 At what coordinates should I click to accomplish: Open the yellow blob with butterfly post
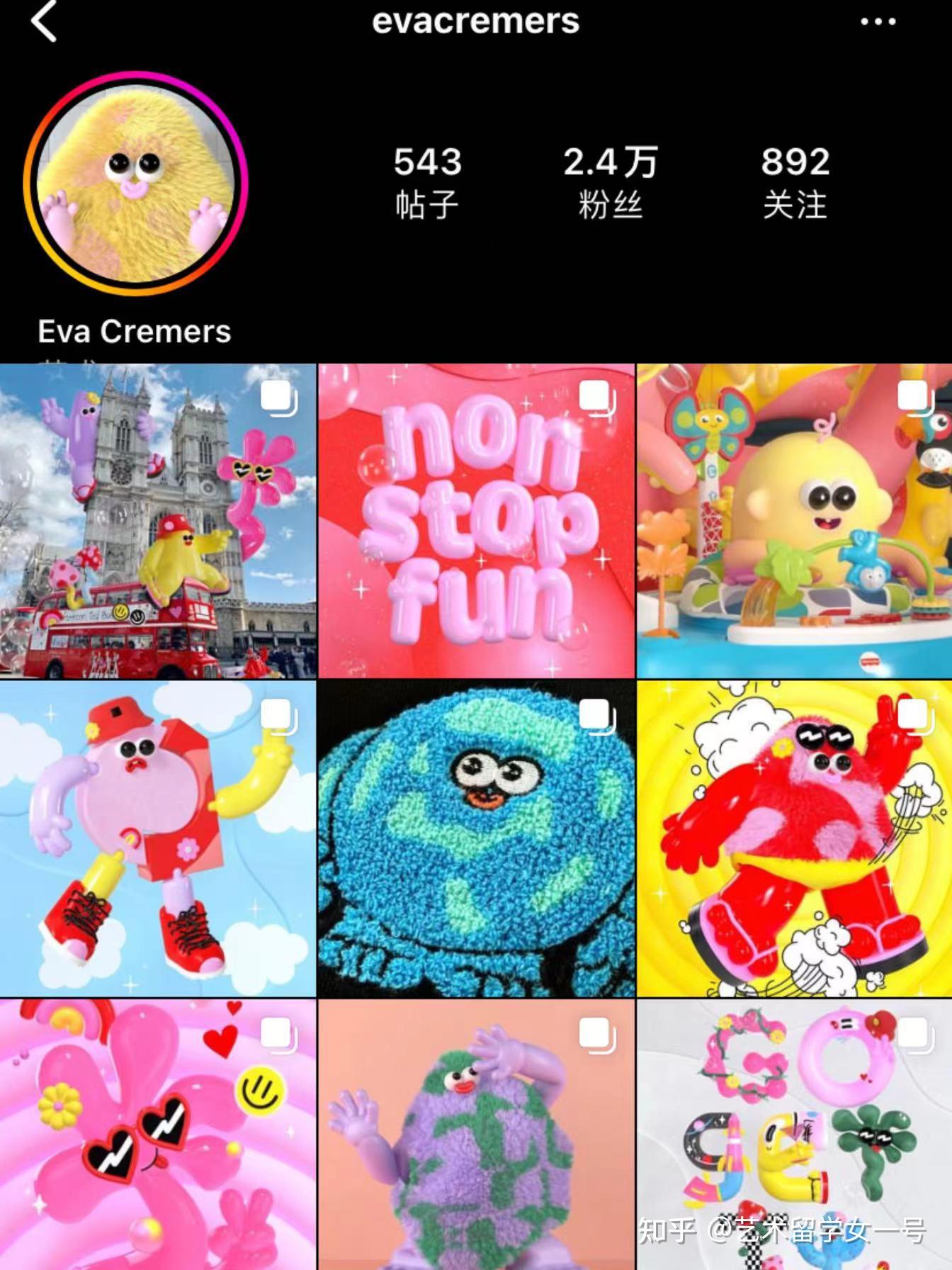[794, 521]
